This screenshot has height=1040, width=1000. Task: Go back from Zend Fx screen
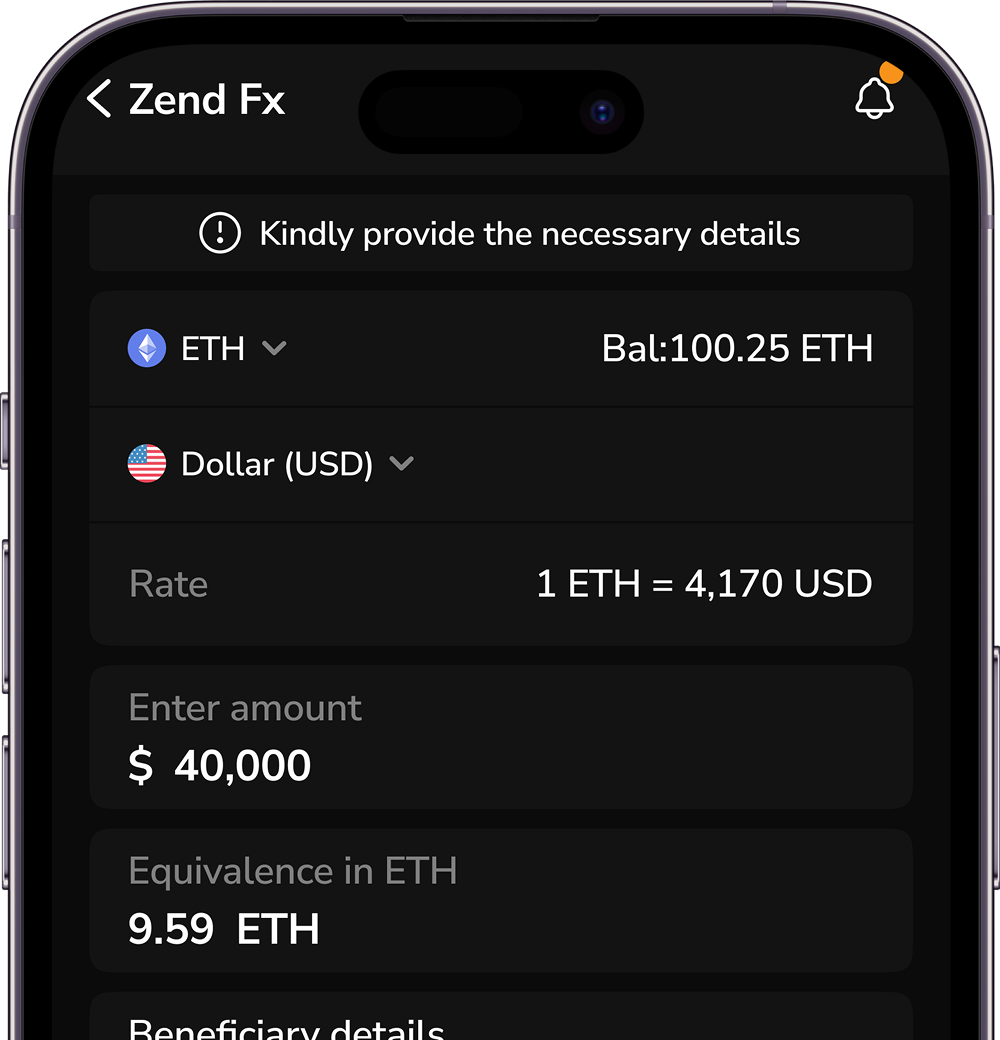99,100
